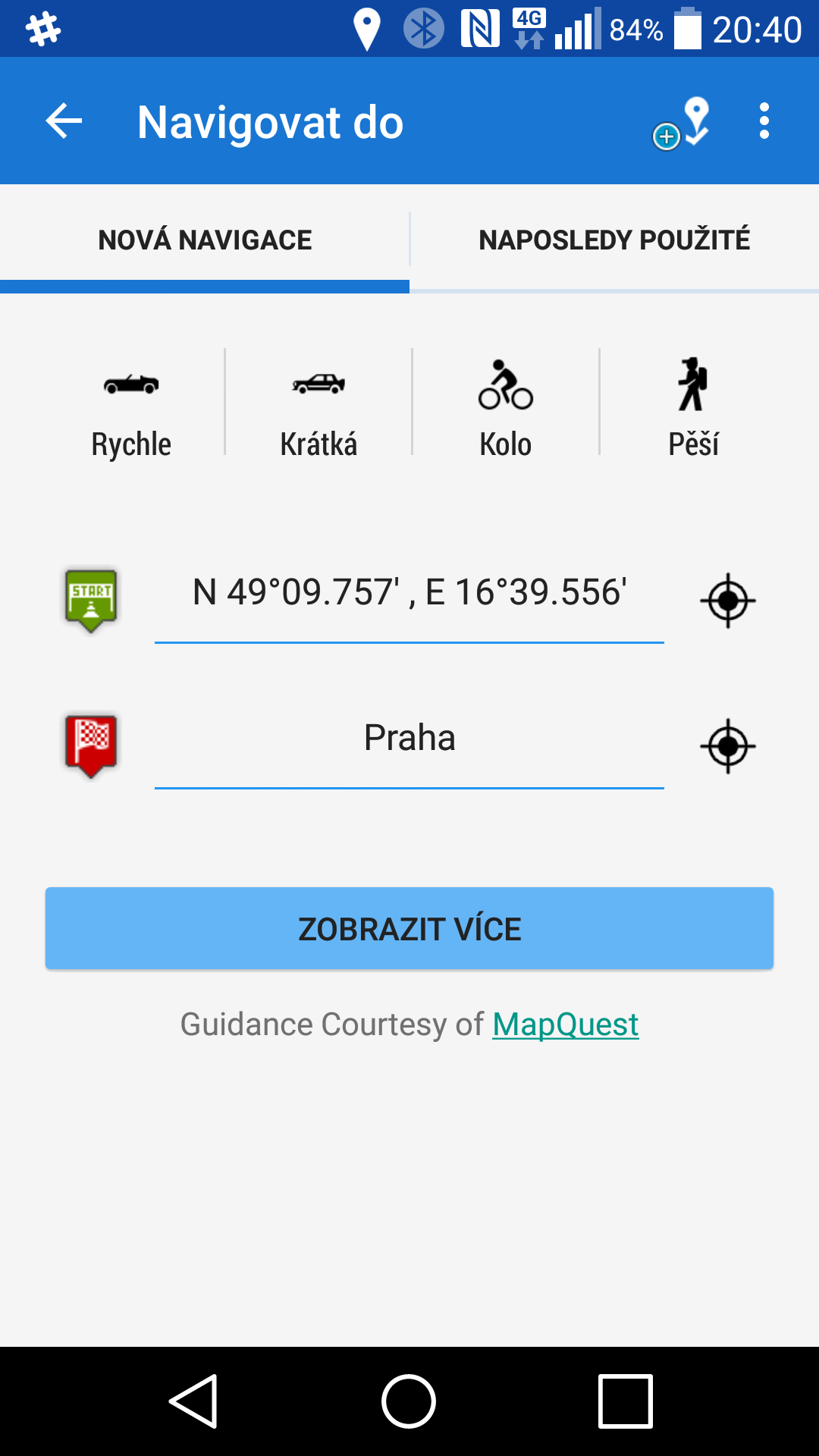Tap the add waypoint pin icon
This screenshot has height=1456, width=819.
tap(682, 123)
